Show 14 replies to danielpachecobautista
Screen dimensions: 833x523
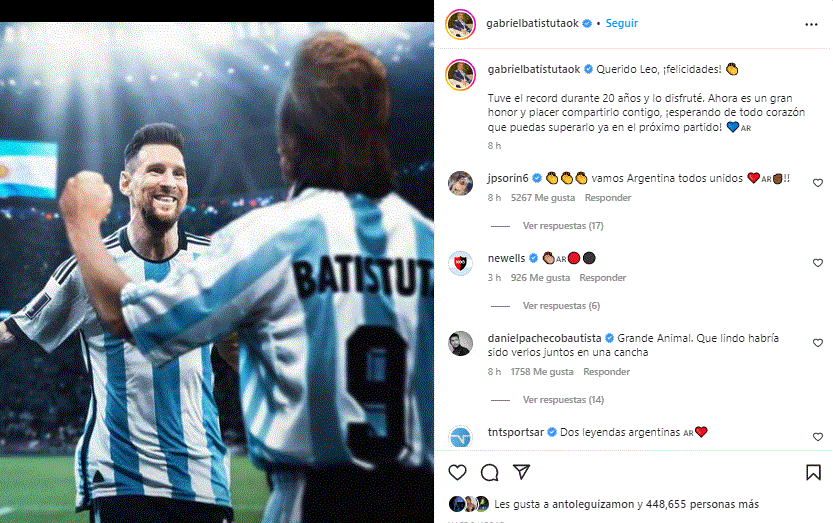pyautogui.click(x=563, y=400)
